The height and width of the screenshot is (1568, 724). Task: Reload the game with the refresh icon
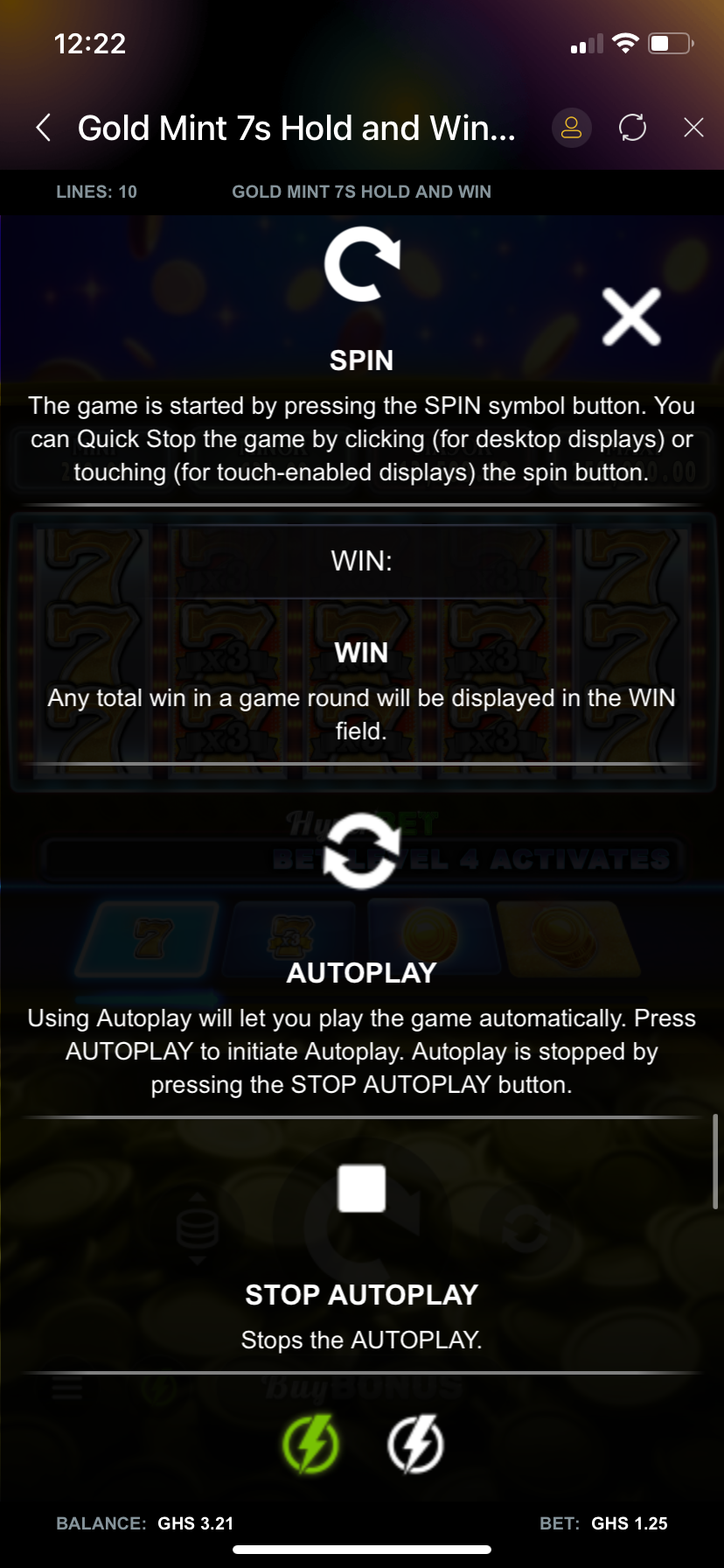[632, 128]
